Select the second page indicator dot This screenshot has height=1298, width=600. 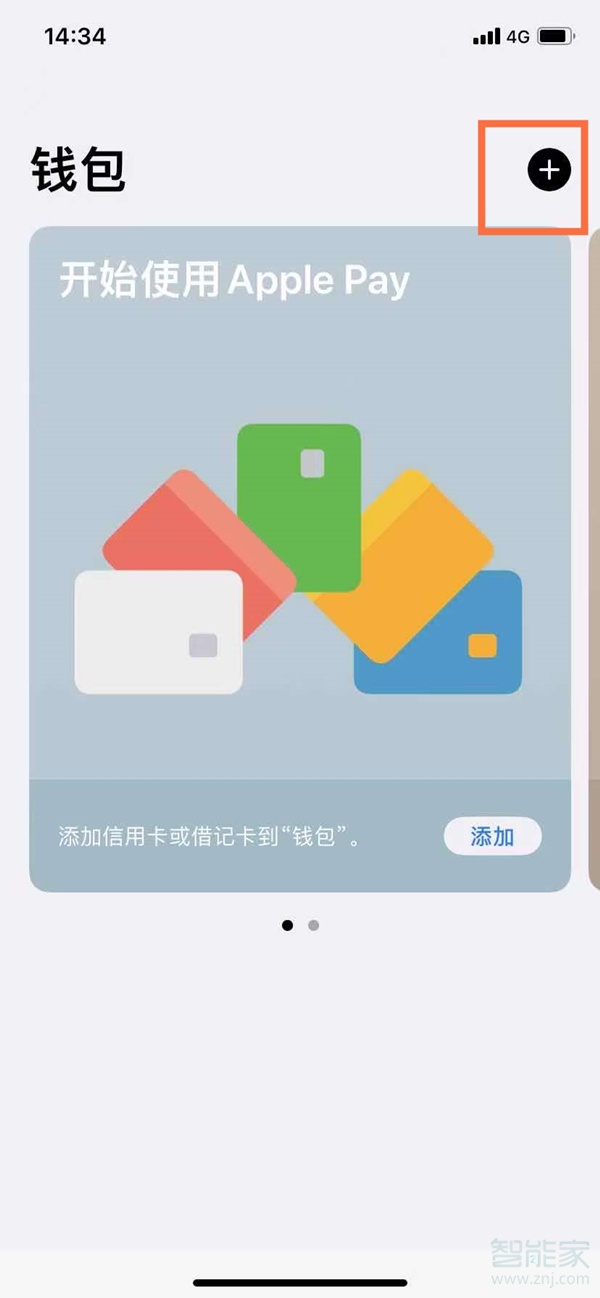314,926
